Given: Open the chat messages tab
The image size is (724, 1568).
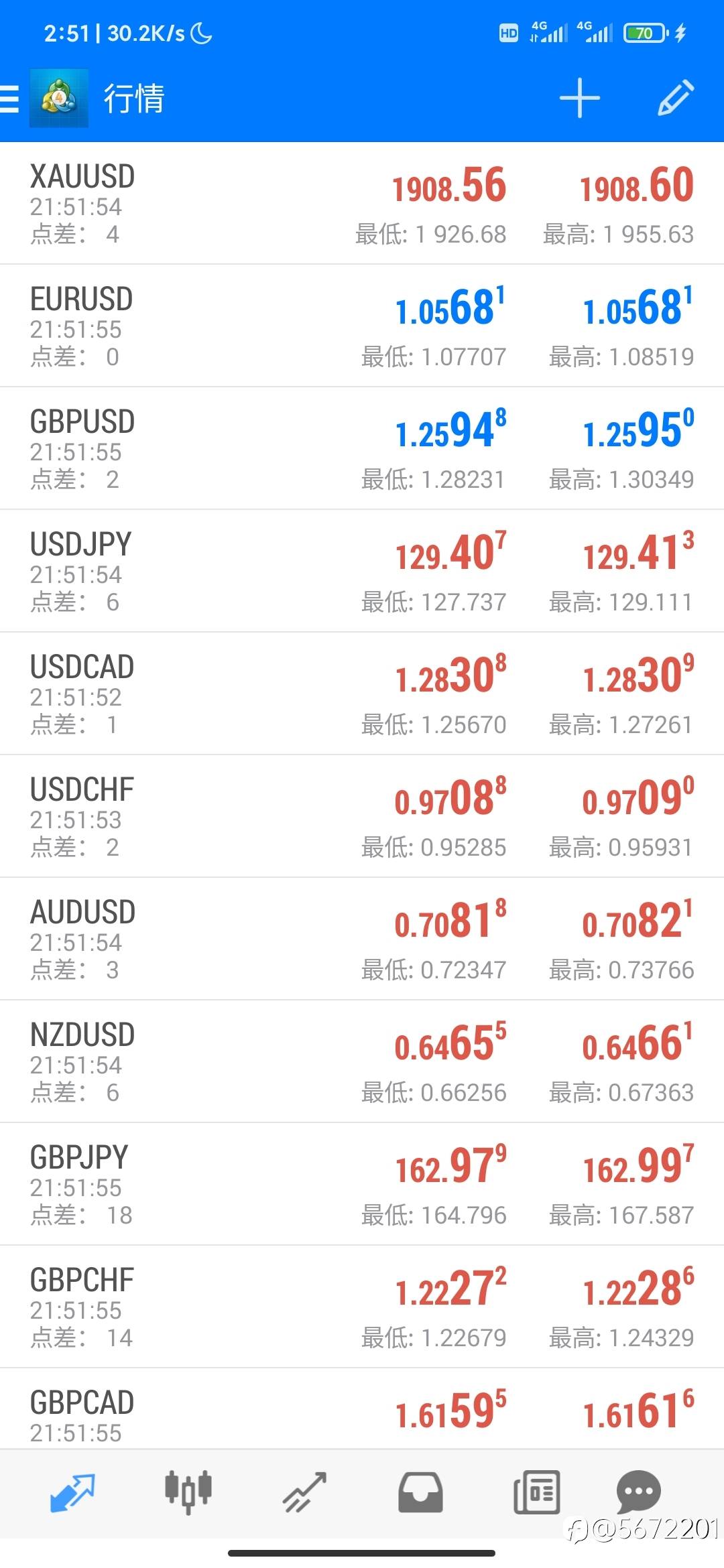Looking at the screenshot, I should [x=638, y=1491].
